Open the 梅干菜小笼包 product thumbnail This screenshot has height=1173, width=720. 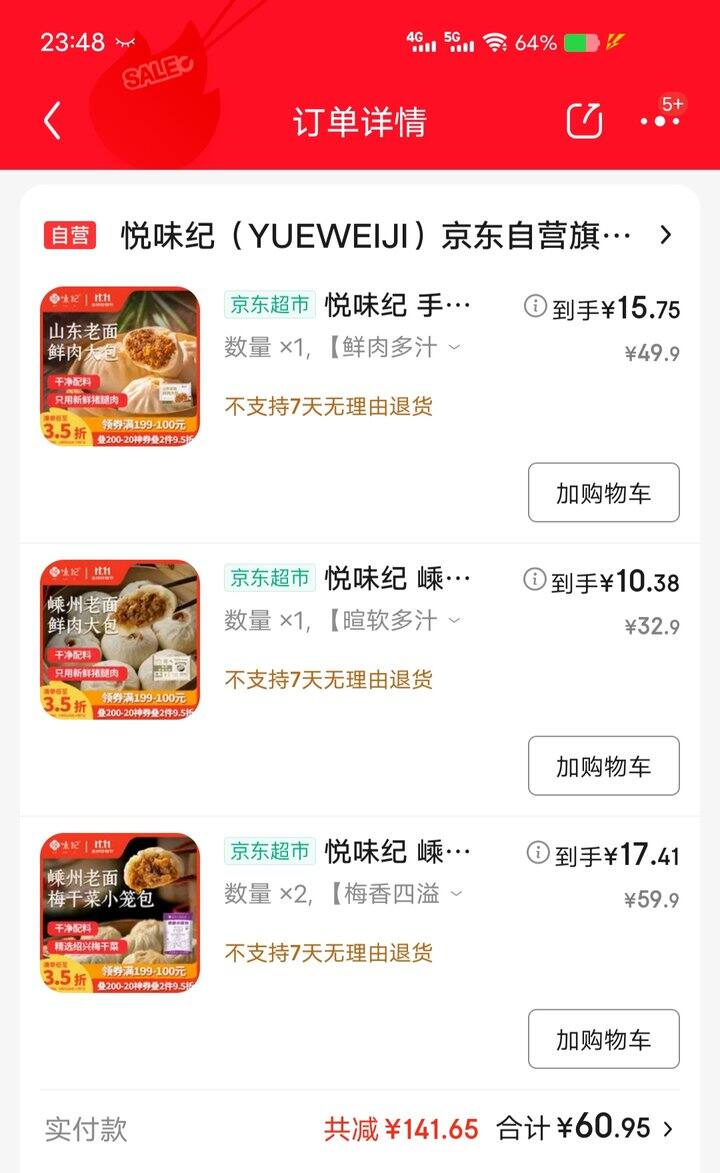(x=120, y=910)
